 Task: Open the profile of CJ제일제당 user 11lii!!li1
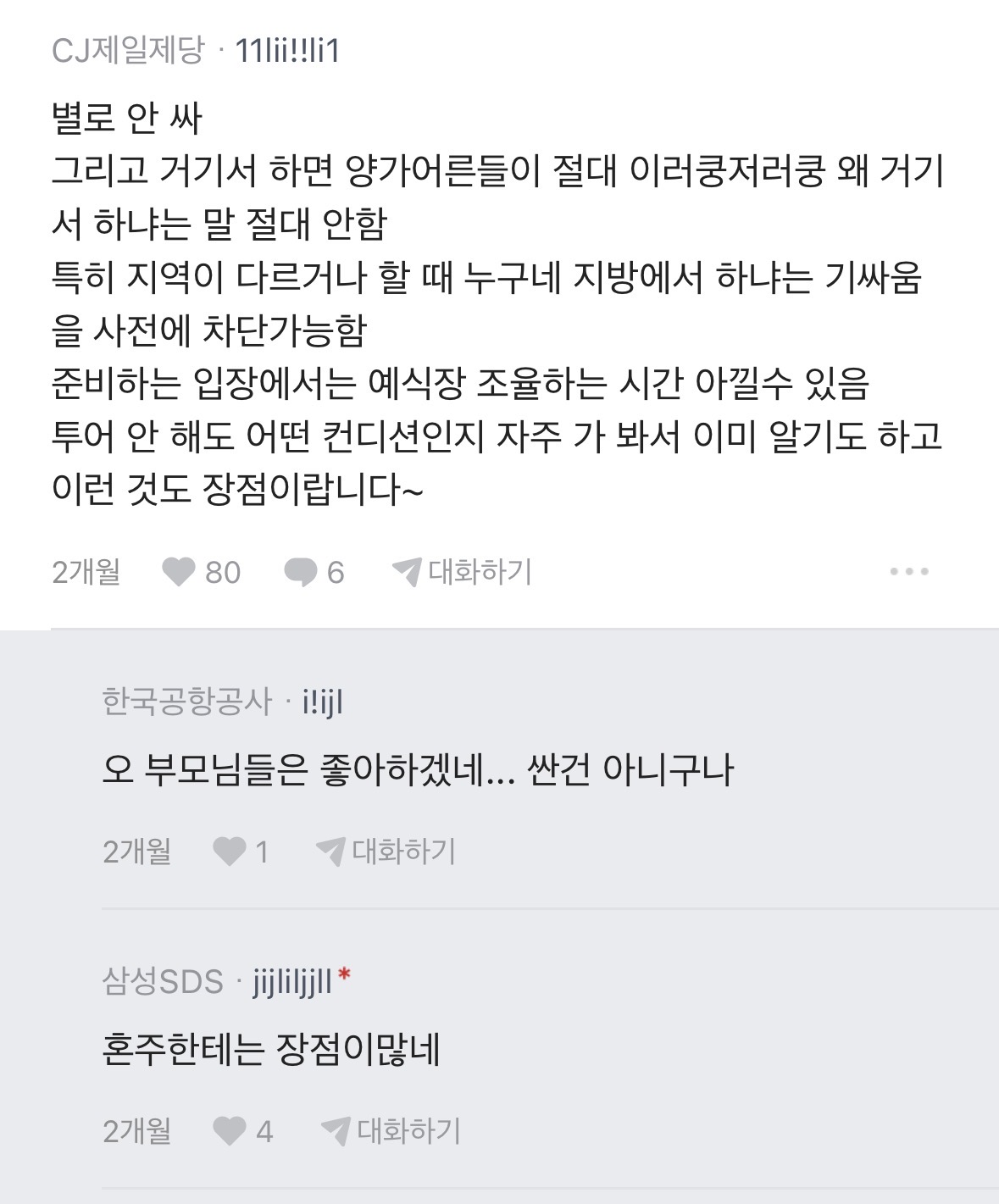coord(286,52)
